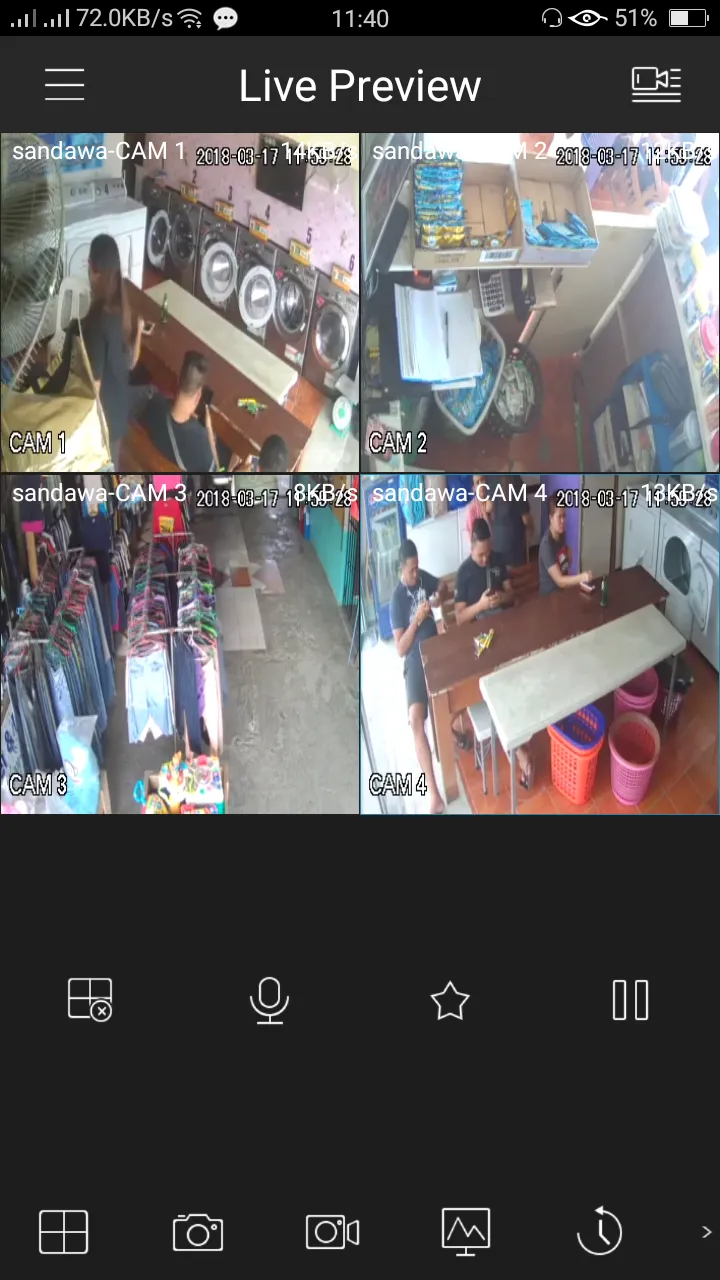Open the playback history clock icon

pyautogui.click(x=600, y=1230)
